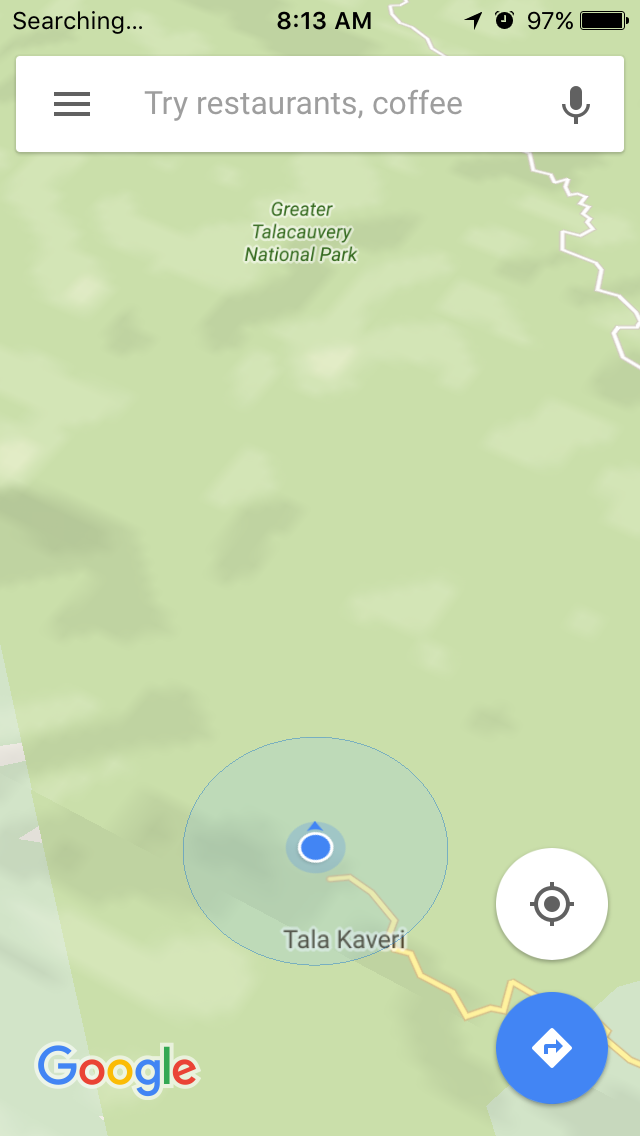Recenter map on my location

pos(552,903)
